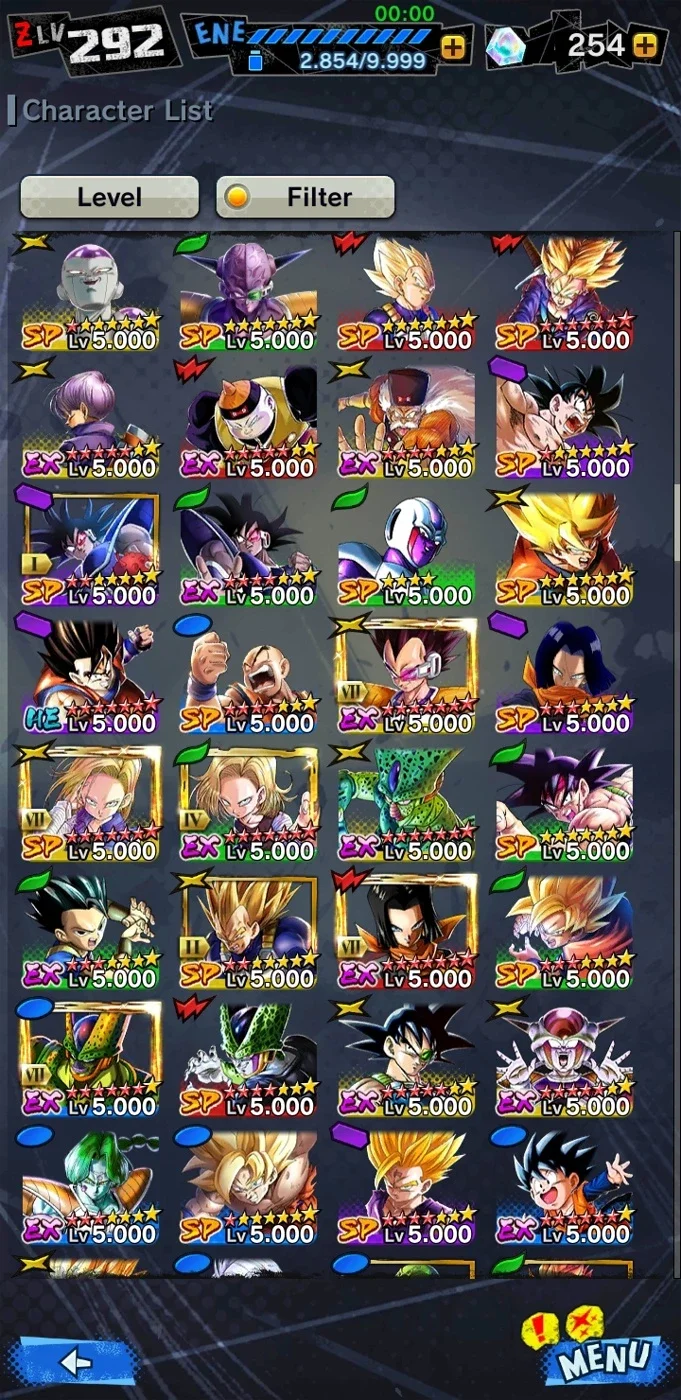Screen dimensions: 681x1400
Task: Select the green-haired Zarbon character tile
Action: 90,1189
